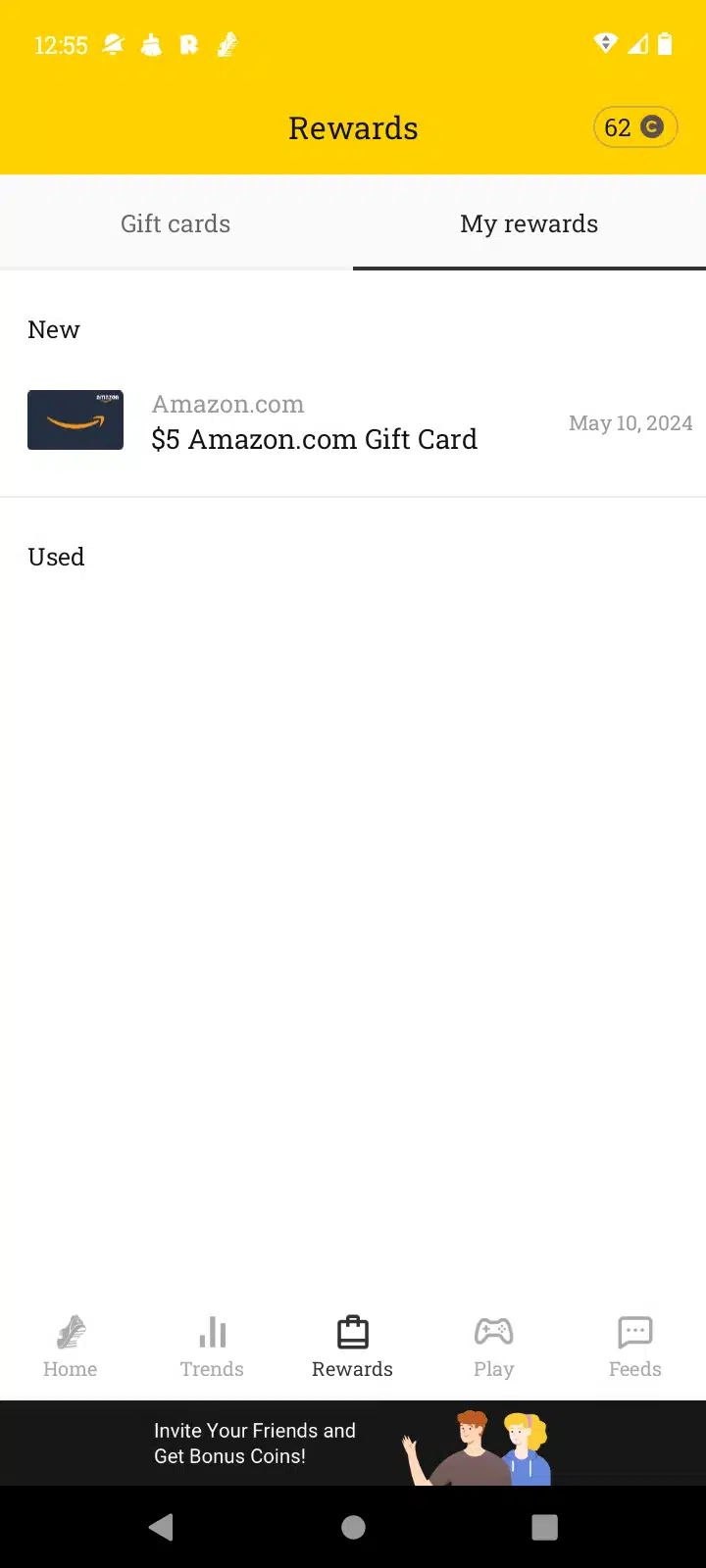
Task: Open the Invite Your Friends banner
Action: (353, 1443)
